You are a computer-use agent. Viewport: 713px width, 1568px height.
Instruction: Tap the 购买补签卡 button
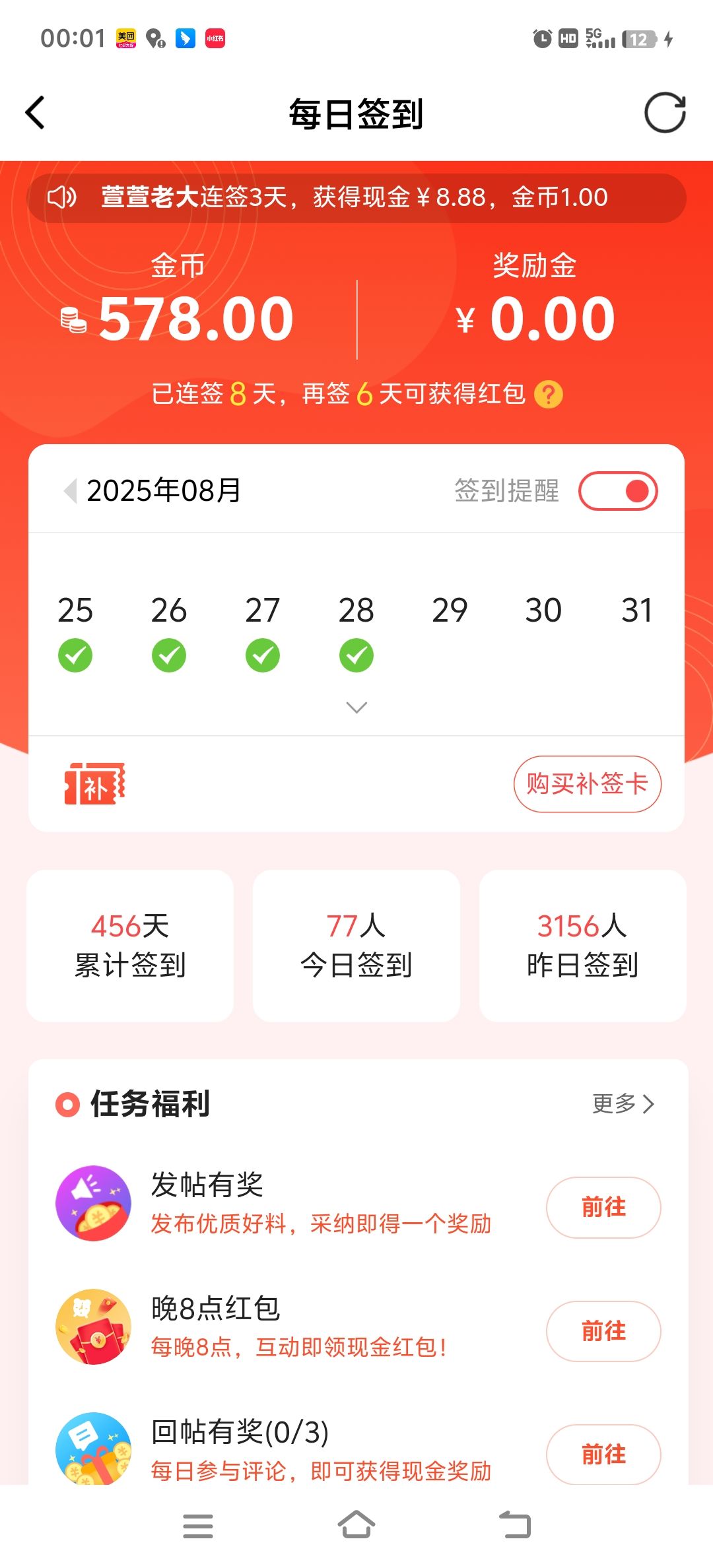click(587, 784)
